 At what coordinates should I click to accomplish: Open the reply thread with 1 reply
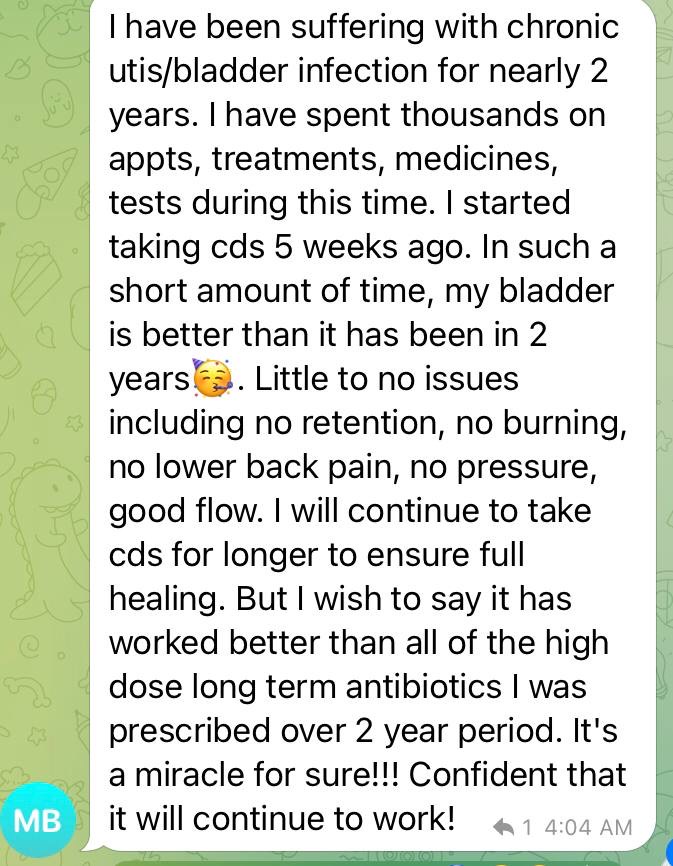(x=513, y=827)
